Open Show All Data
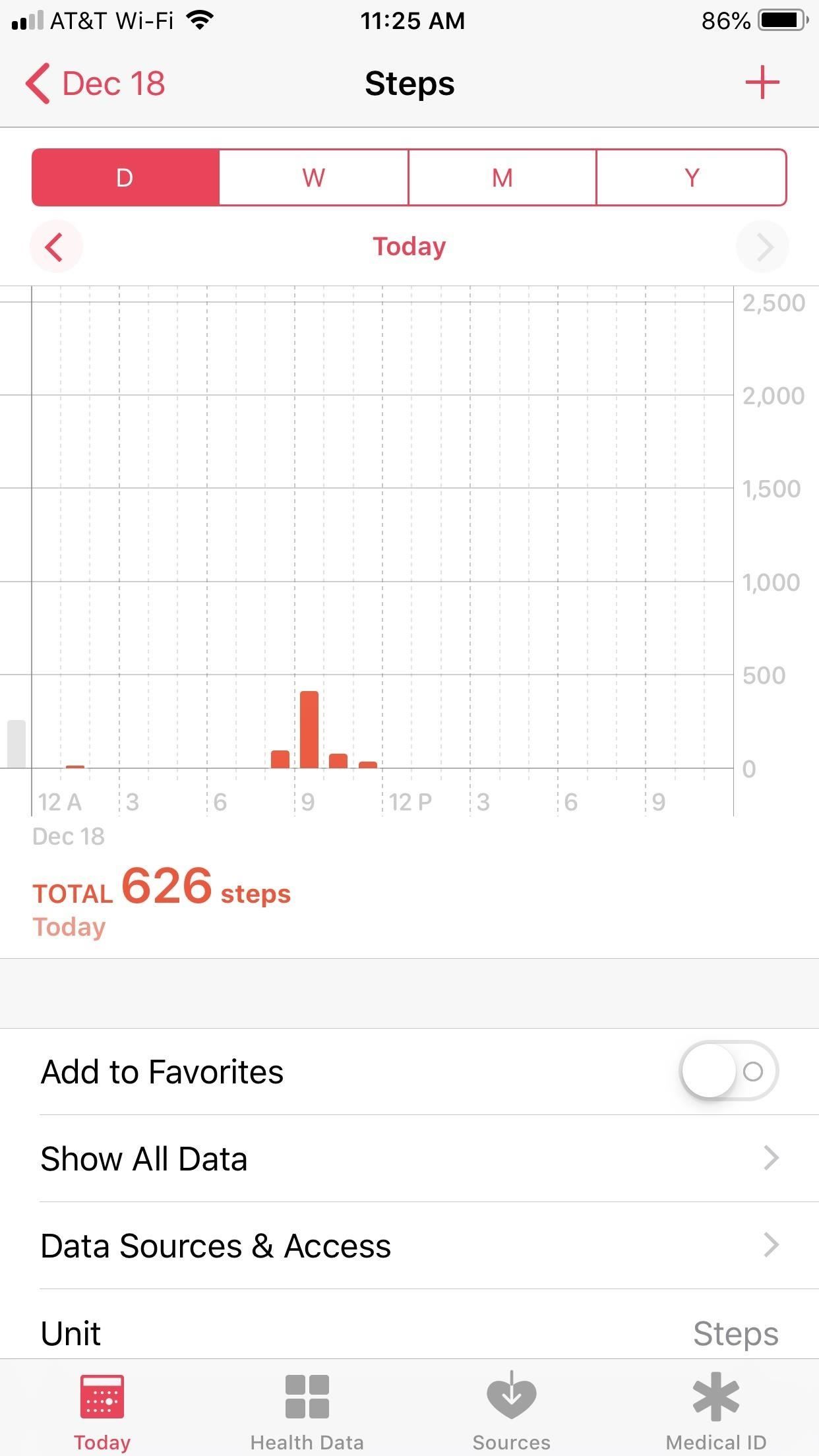This screenshot has height=1456, width=819. (x=409, y=1159)
